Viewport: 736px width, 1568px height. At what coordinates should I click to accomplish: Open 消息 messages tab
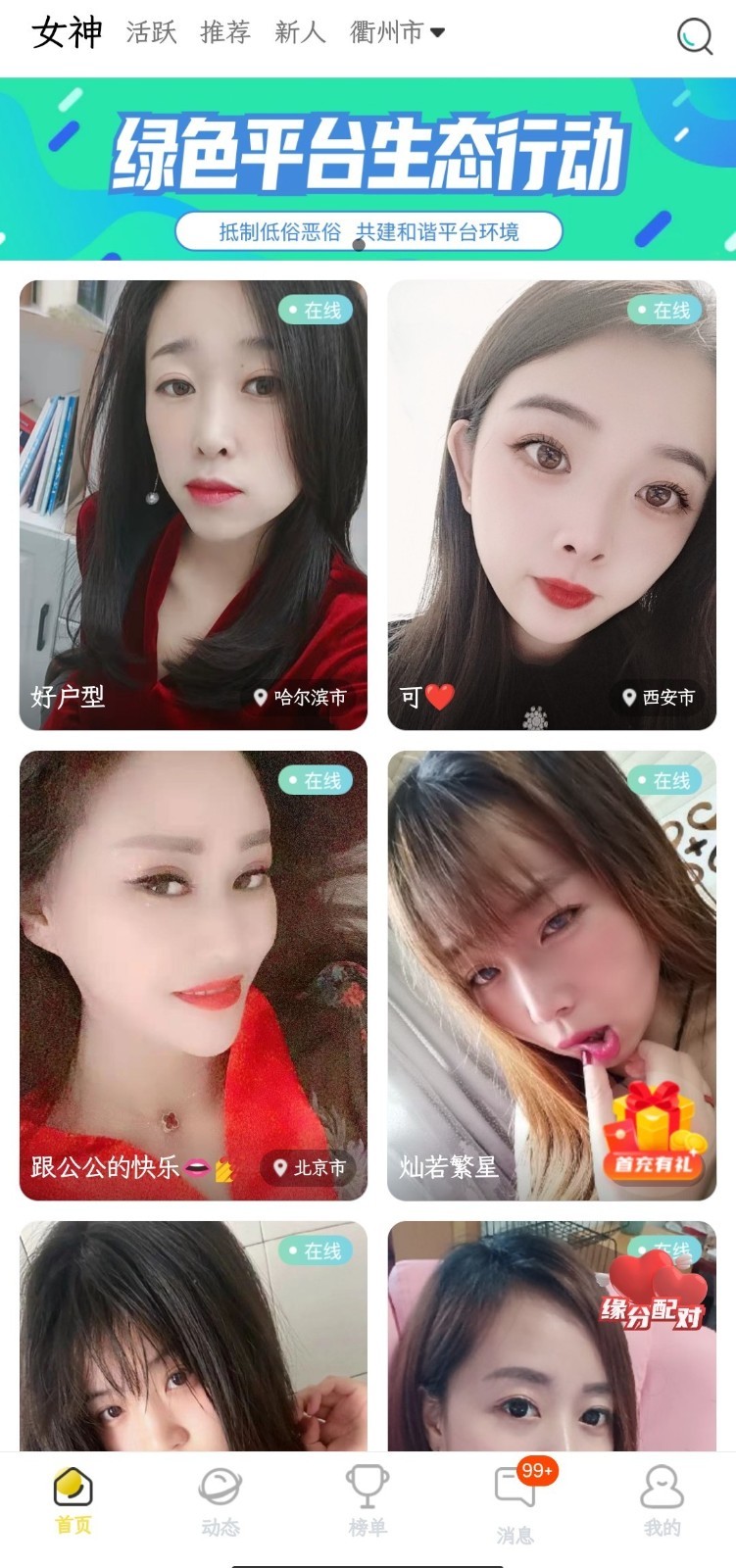516,1501
